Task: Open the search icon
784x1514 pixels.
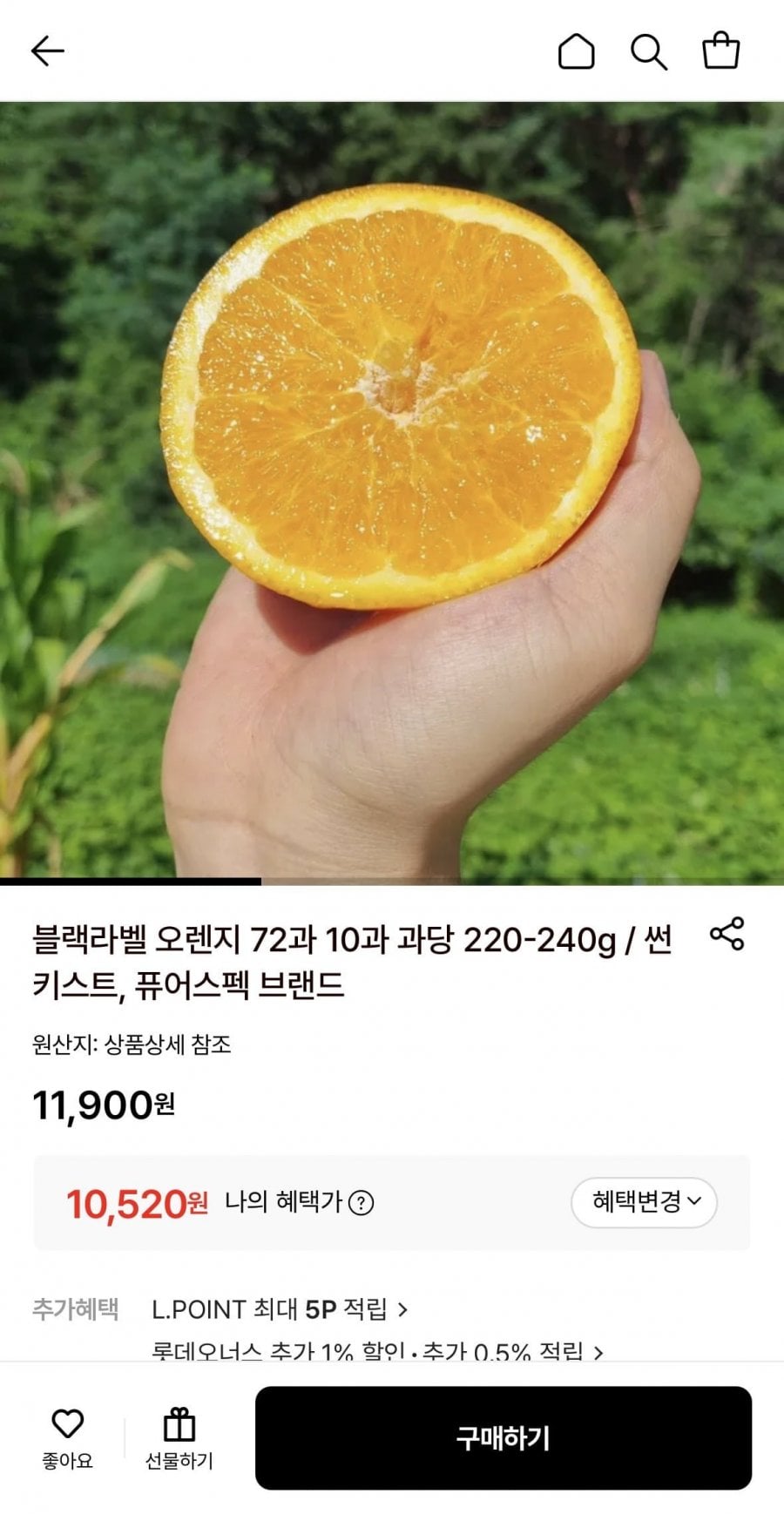Action: coord(649,52)
